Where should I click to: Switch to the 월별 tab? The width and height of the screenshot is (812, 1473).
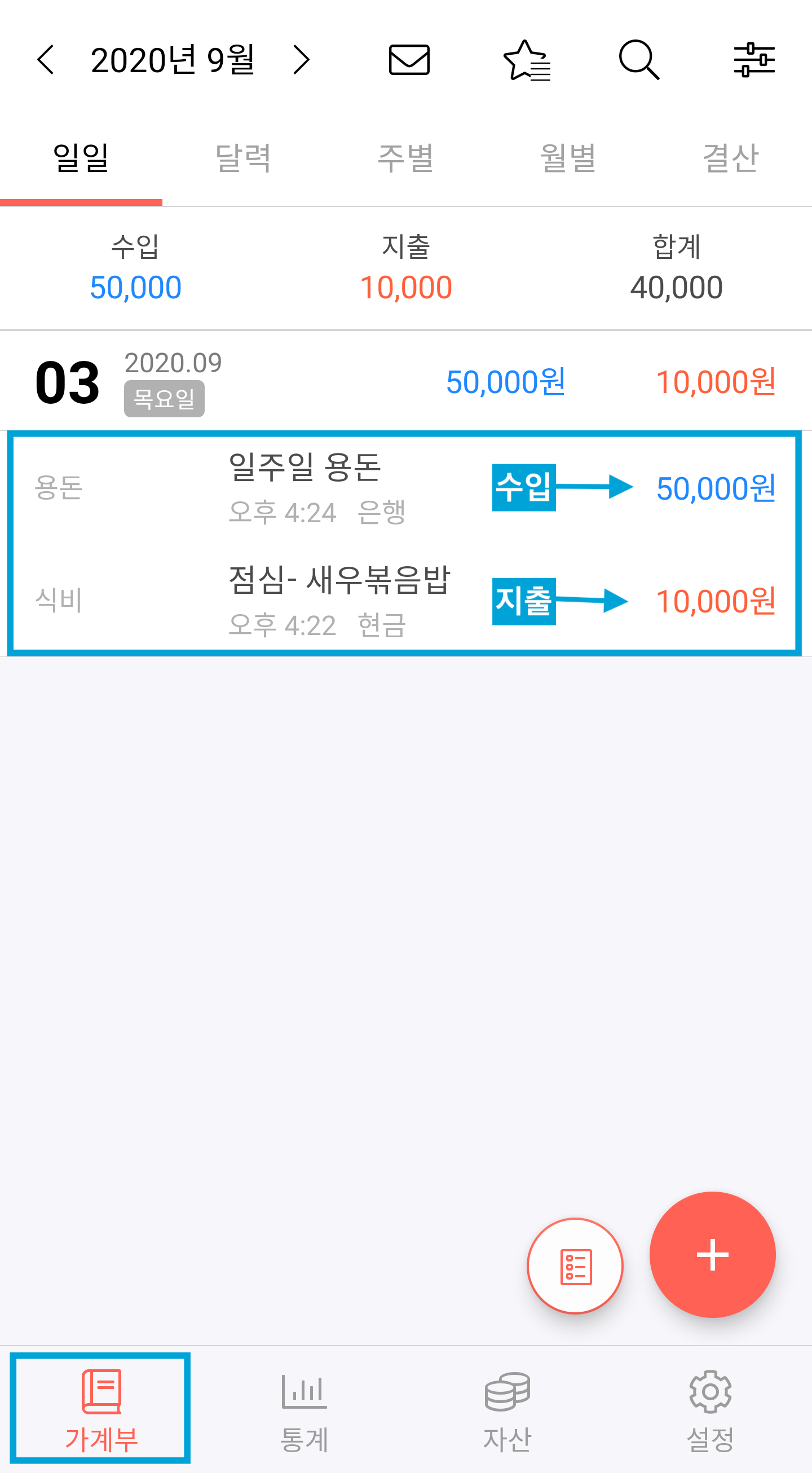point(568,158)
